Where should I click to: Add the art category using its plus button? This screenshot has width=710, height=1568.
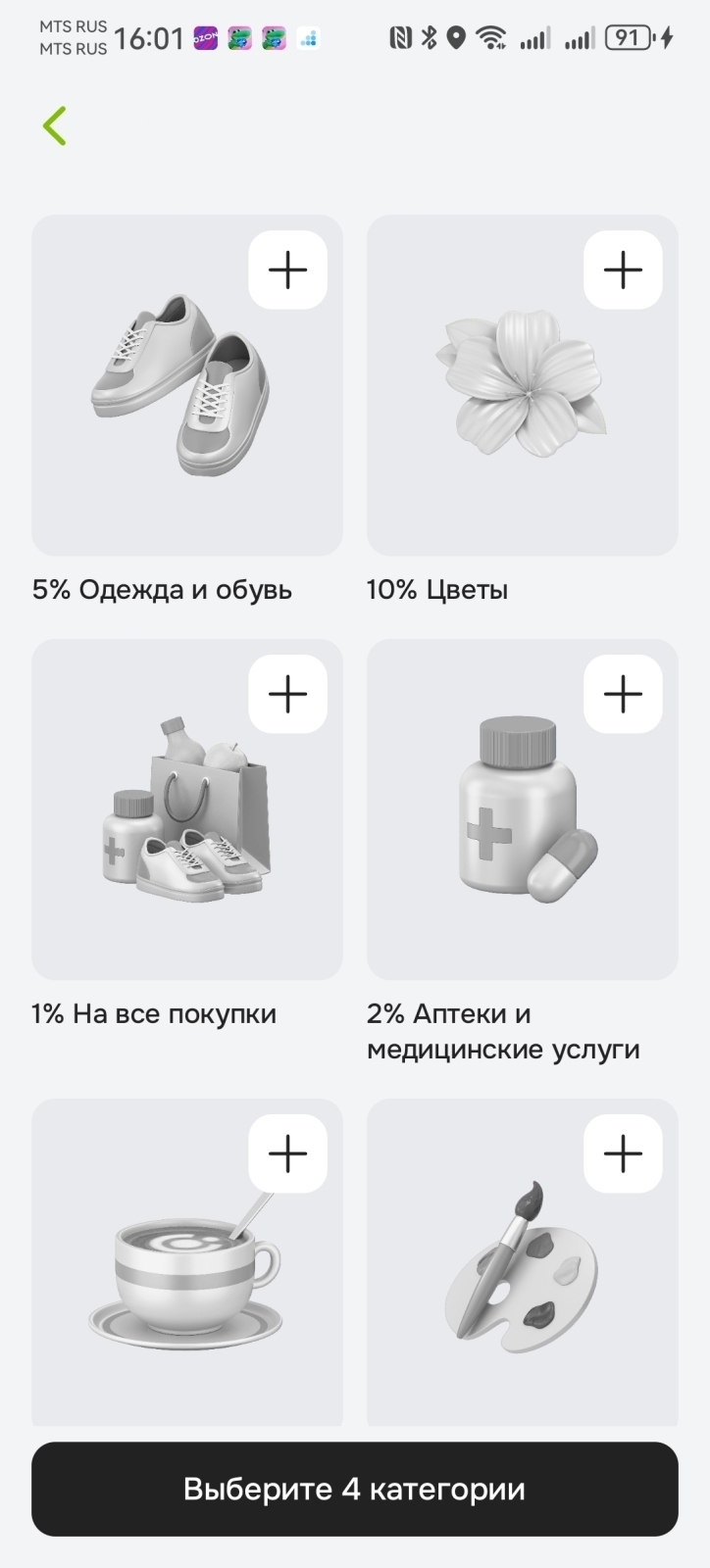(623, 1154)
